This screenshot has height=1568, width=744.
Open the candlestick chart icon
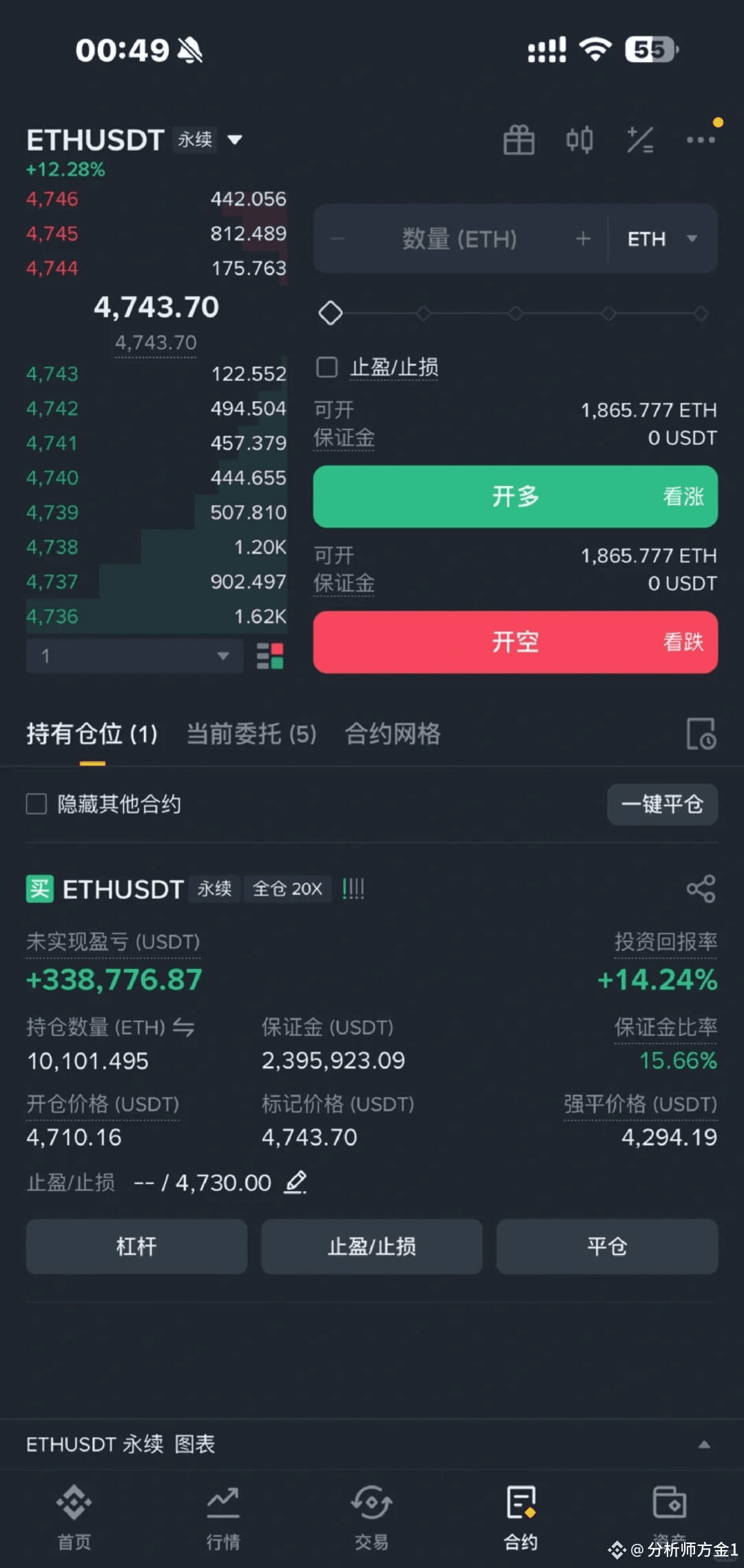tap(579, 140)
